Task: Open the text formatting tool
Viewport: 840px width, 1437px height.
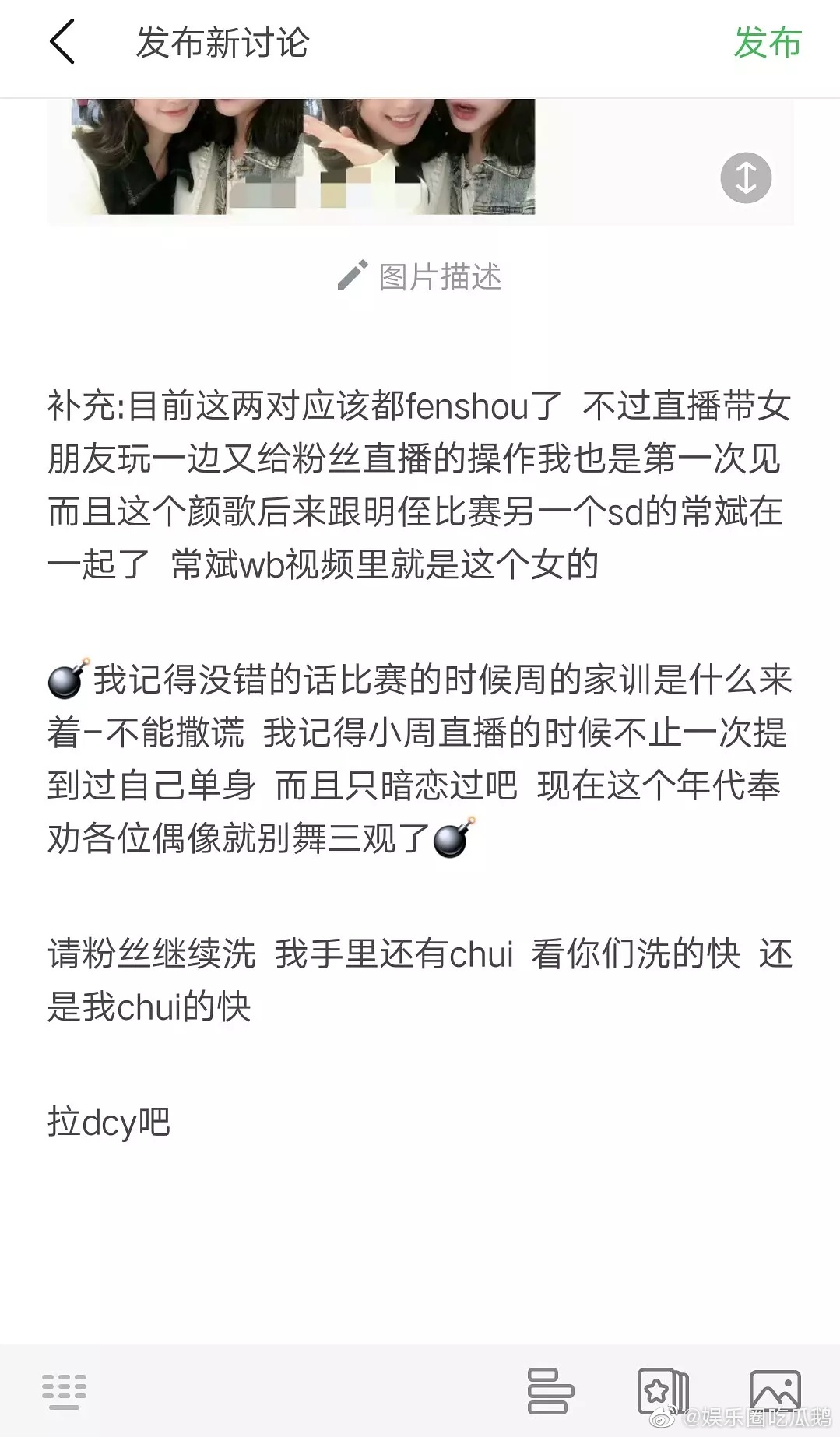Action: 550,1390
